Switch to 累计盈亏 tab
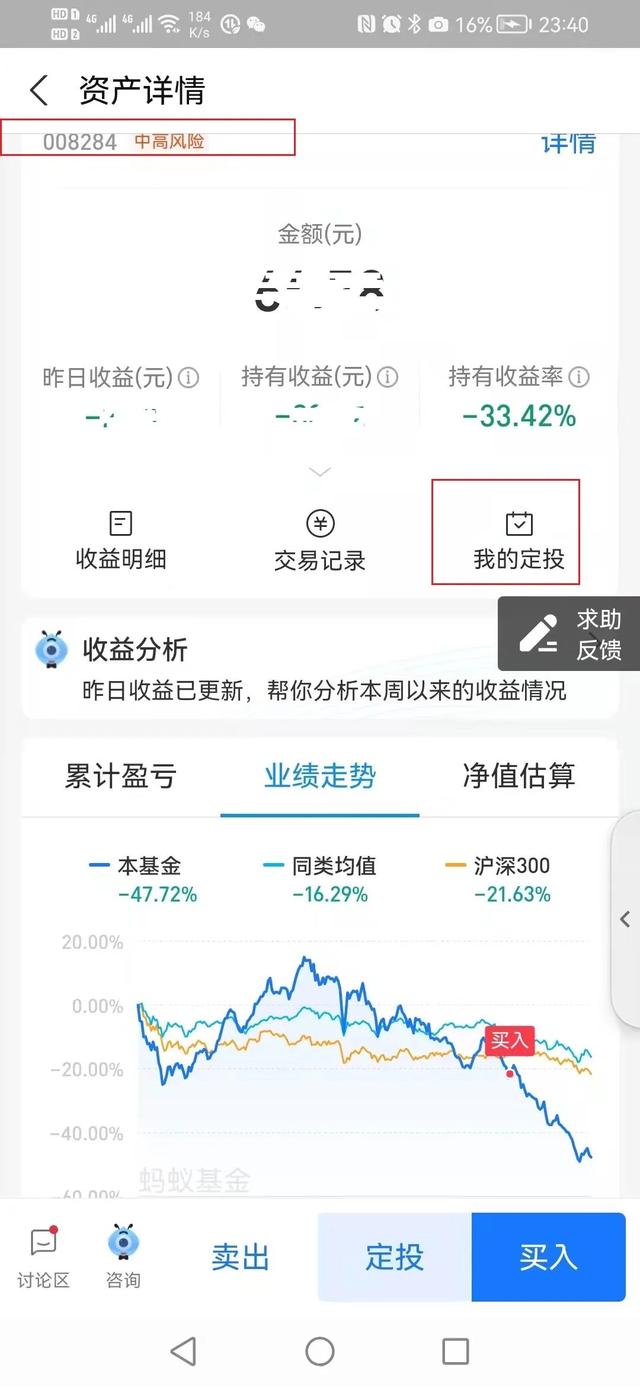Viewport: 640px width, 1387px height. click(121, 776)
